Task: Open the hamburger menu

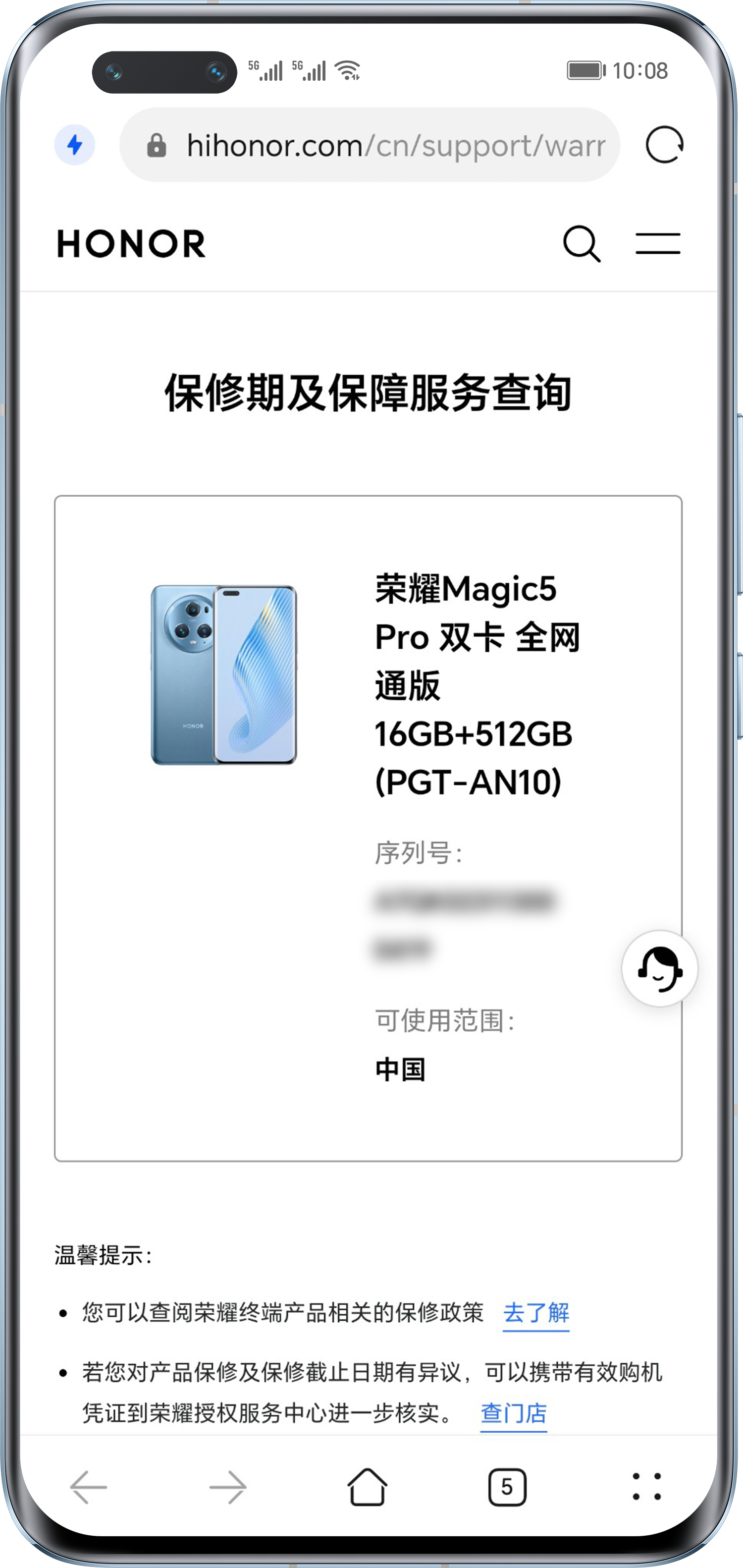Action: [x=658, y=243]
